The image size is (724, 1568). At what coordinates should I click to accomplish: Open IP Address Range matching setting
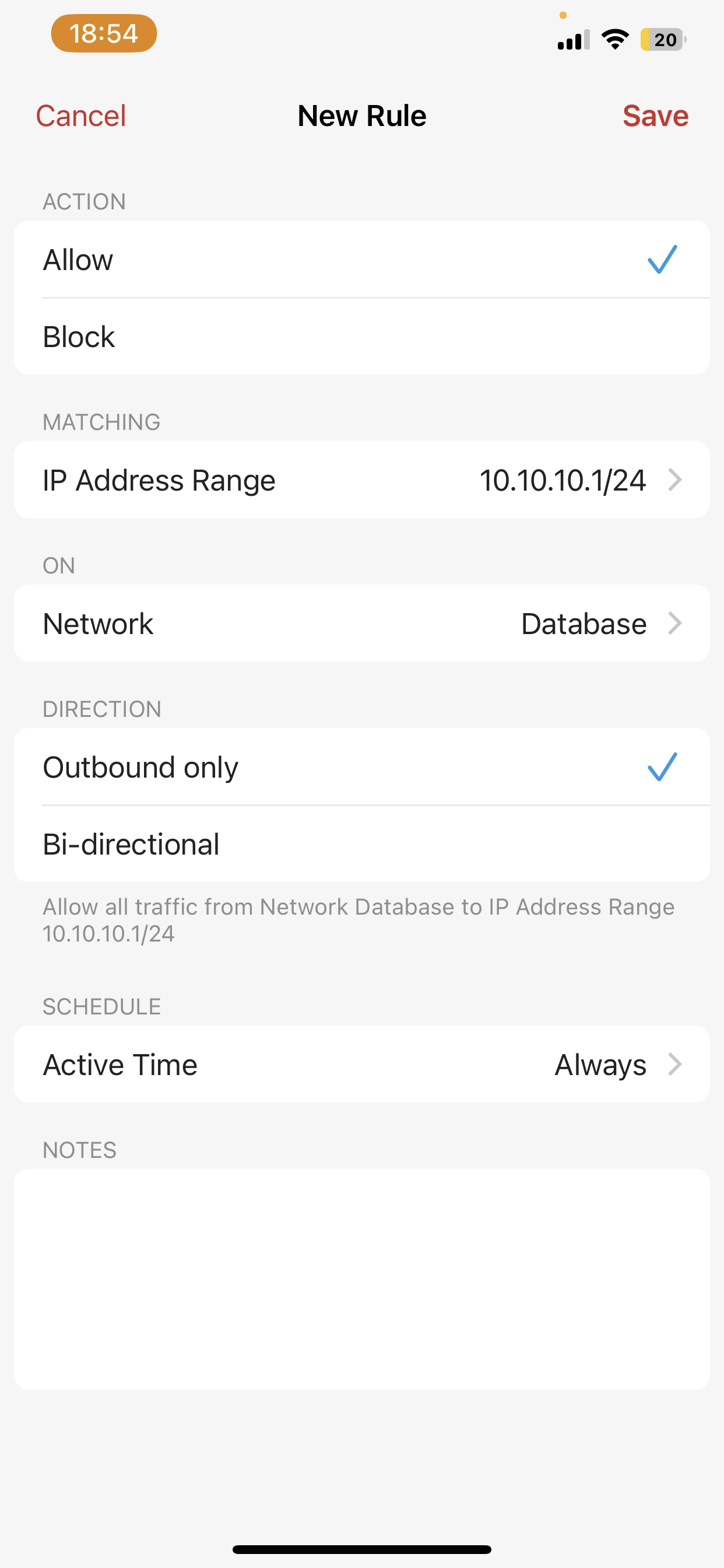tap(362, 480)
